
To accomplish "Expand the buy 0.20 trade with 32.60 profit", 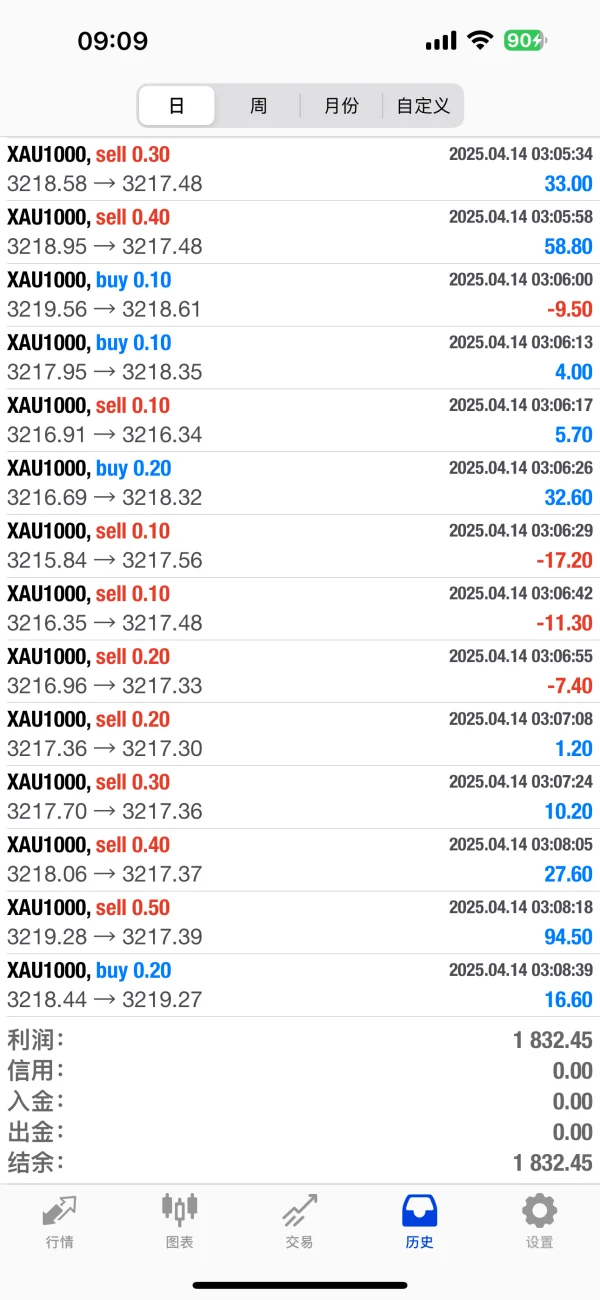I will [x=300, y=483].
